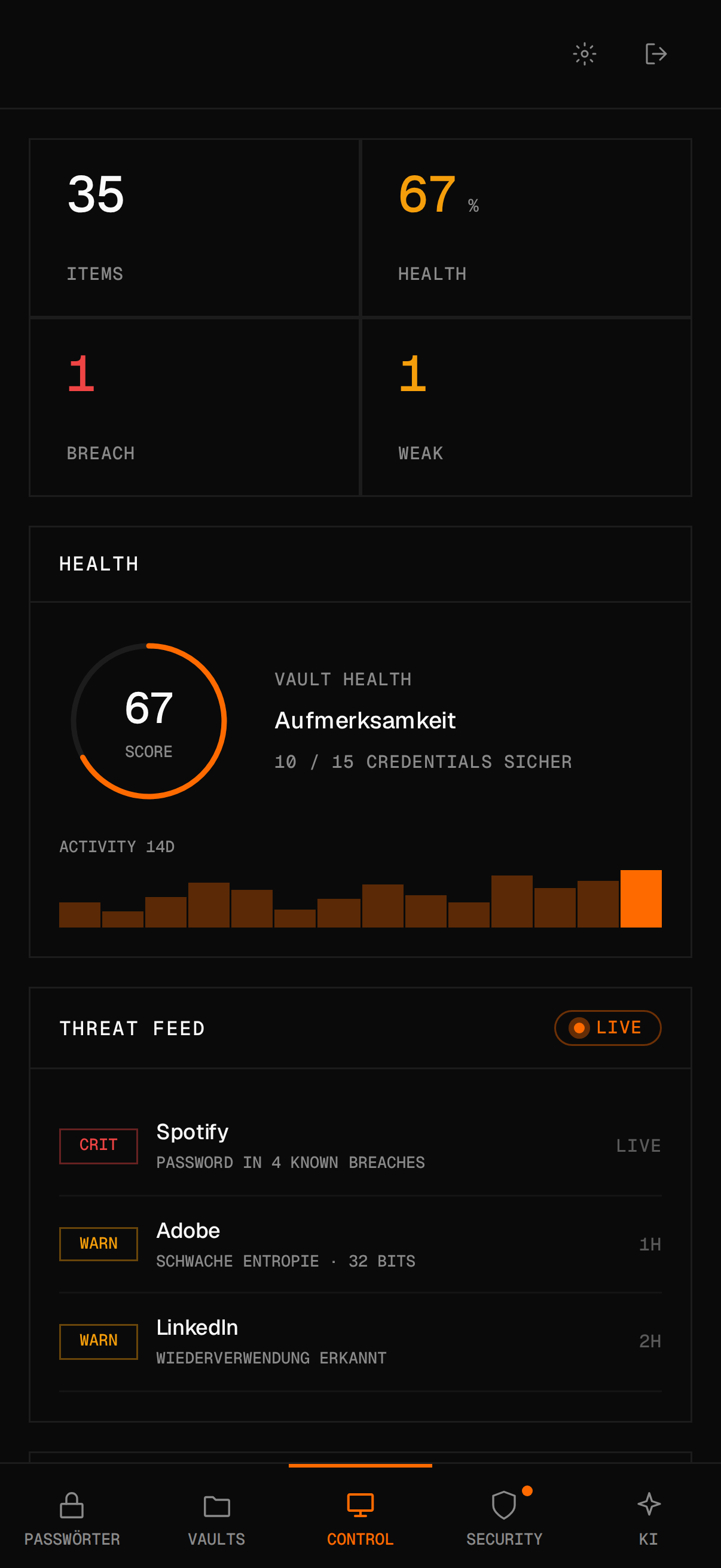Tap the Health percentage card

(x=526, y=228)
